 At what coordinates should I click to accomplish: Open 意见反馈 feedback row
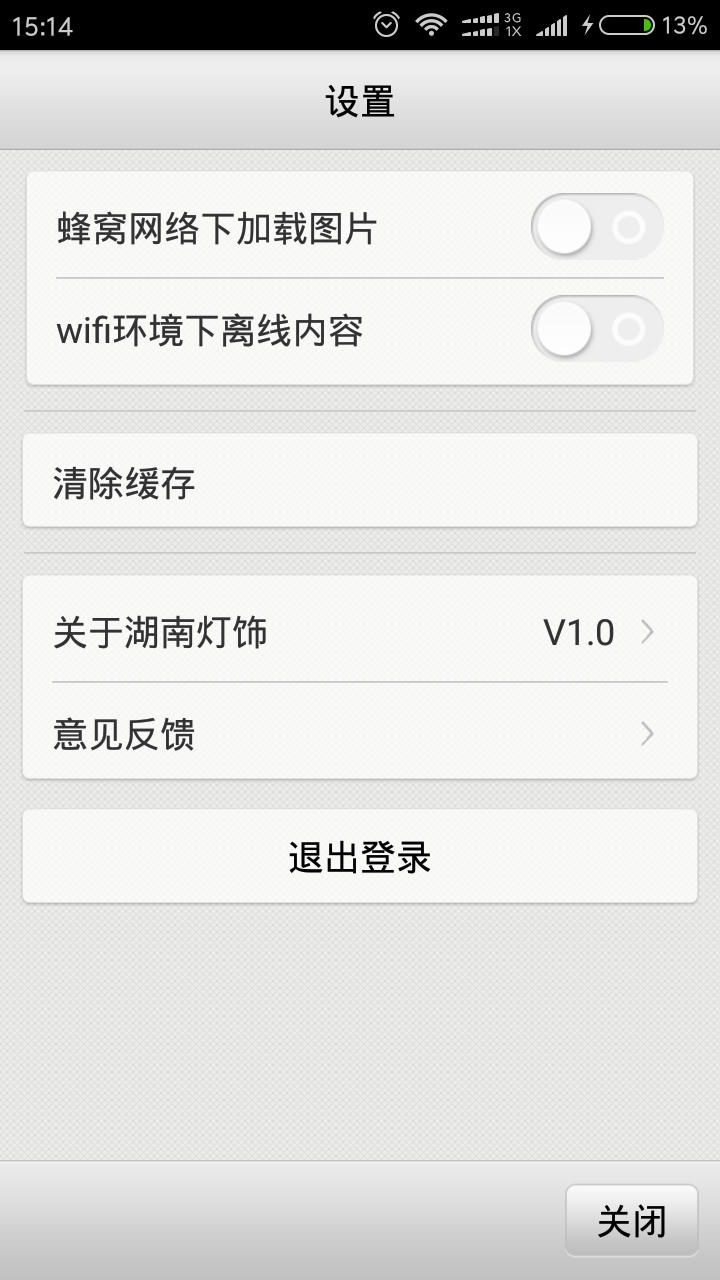(x=359, y=734)
